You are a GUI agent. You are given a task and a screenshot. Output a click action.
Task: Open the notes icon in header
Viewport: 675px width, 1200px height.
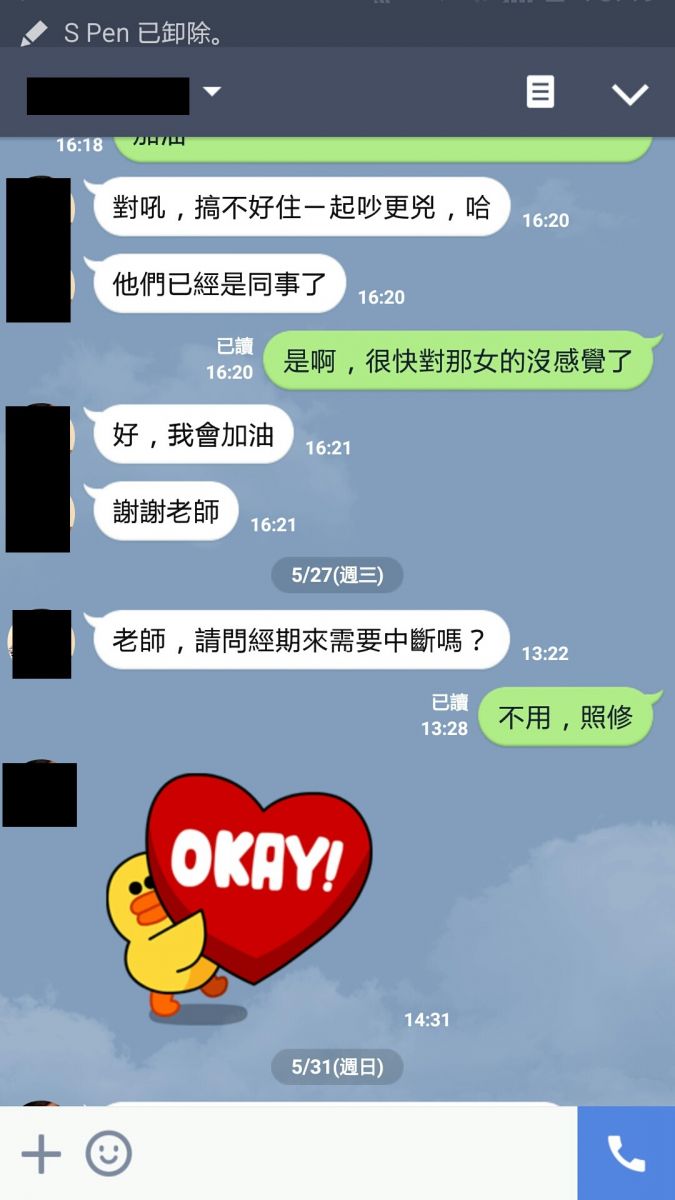(540, 92)
